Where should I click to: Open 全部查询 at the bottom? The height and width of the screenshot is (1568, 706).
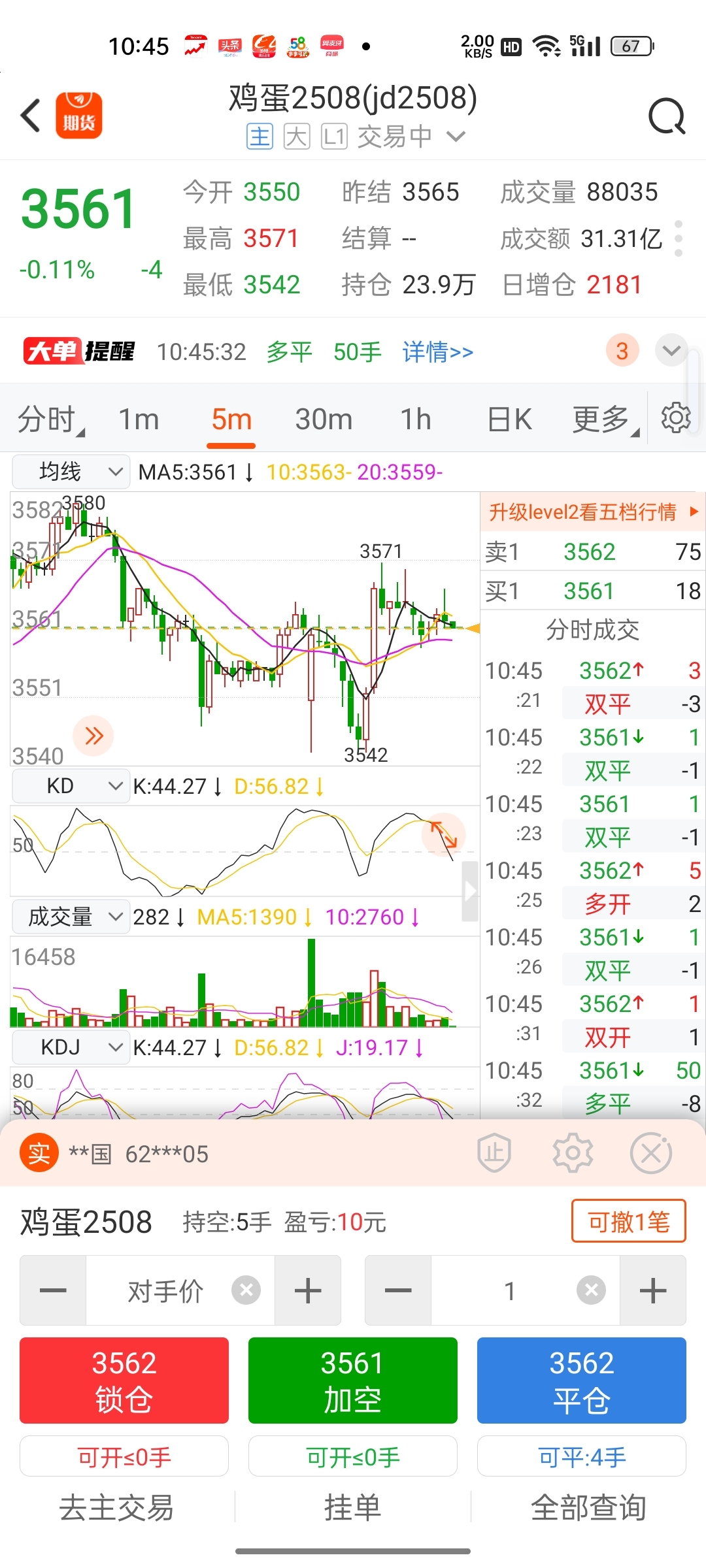(x=588, y=1507)
